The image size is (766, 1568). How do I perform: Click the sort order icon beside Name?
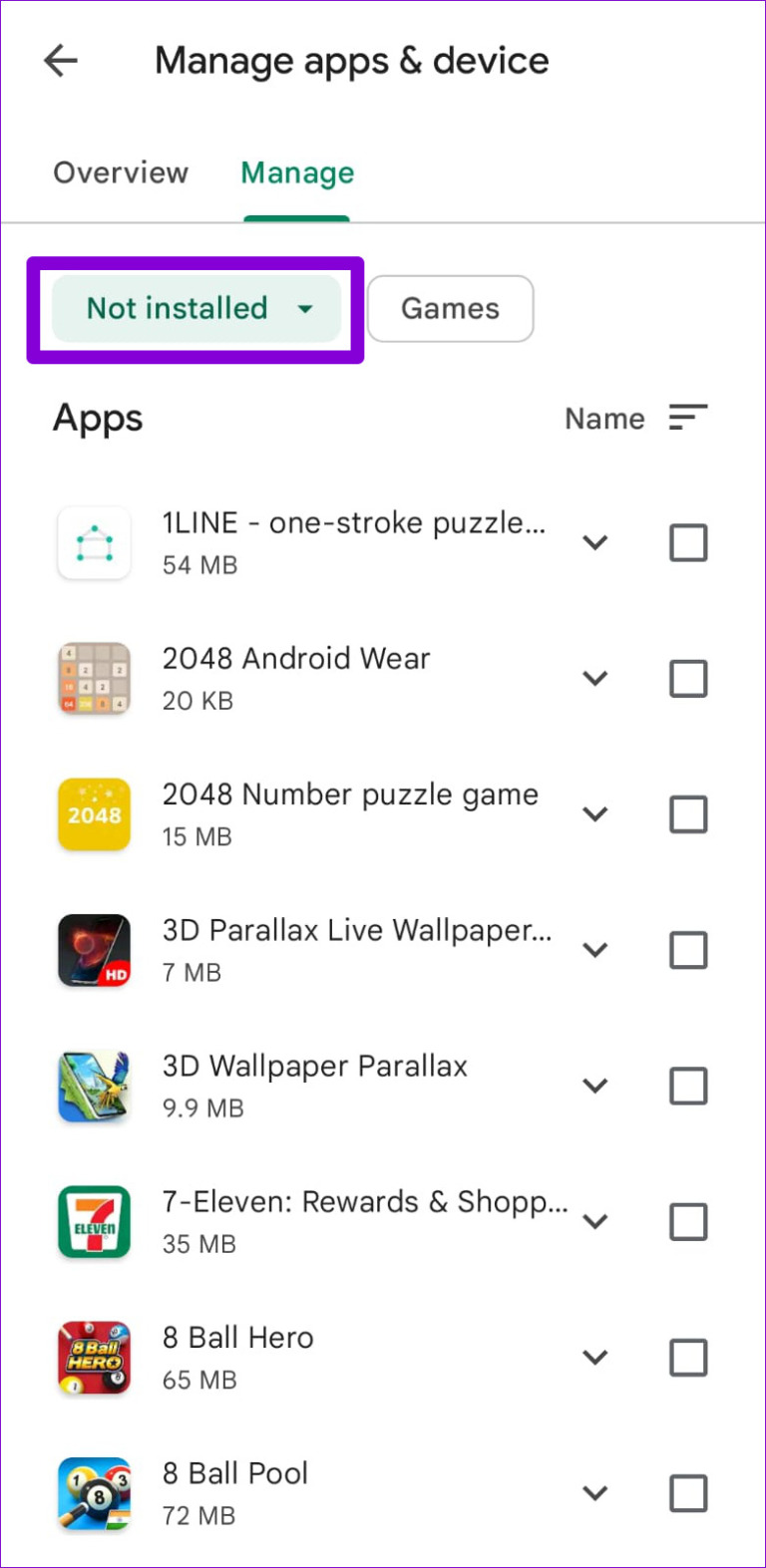tap(690, 418)
